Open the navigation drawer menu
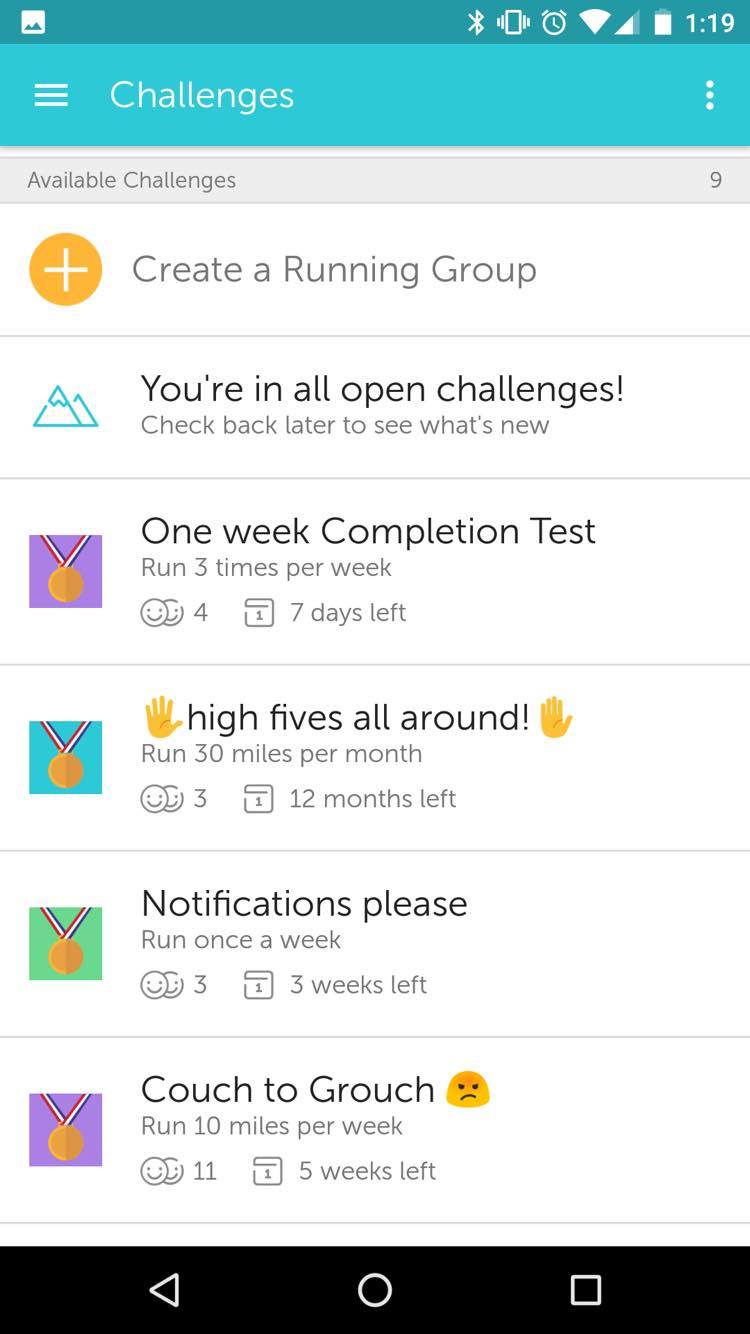750x1334 pixels. tap(51, 95)
